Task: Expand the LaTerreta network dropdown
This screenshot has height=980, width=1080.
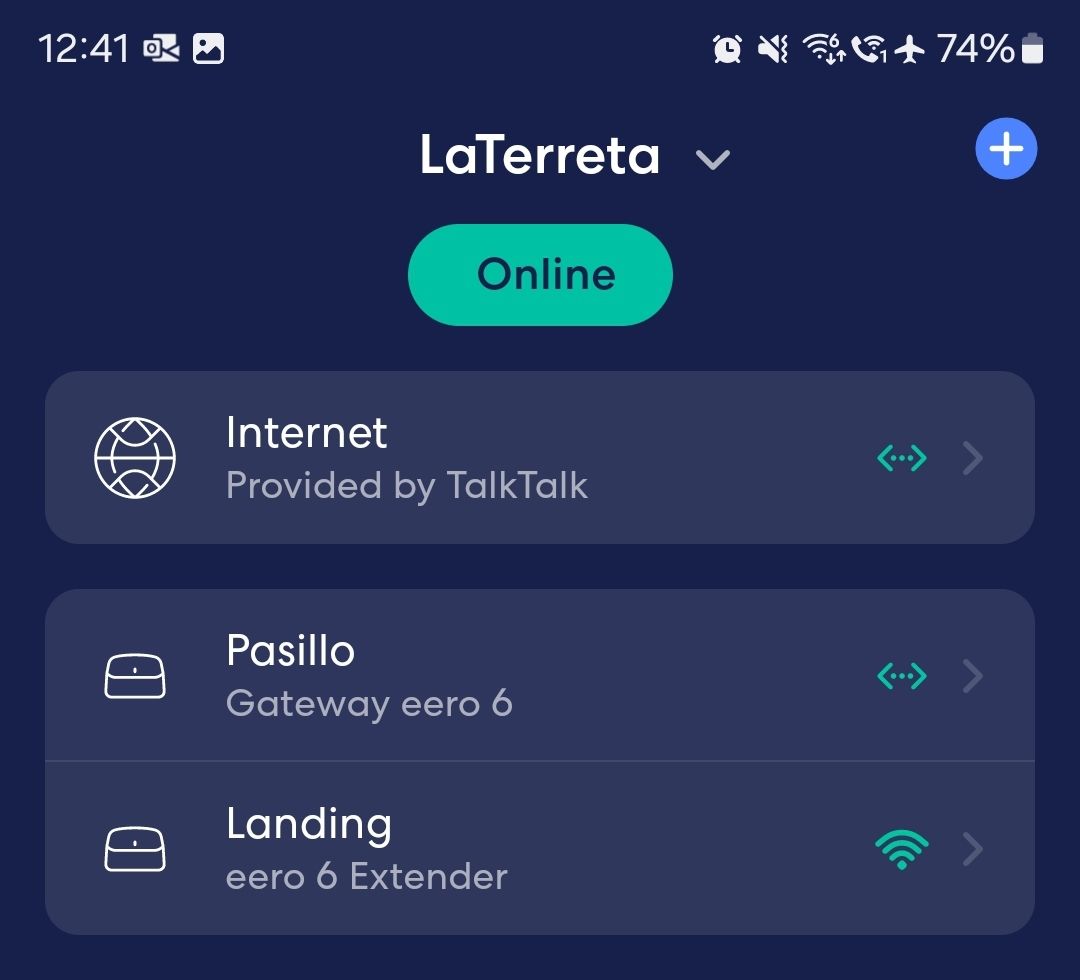Action: point(712,159)
